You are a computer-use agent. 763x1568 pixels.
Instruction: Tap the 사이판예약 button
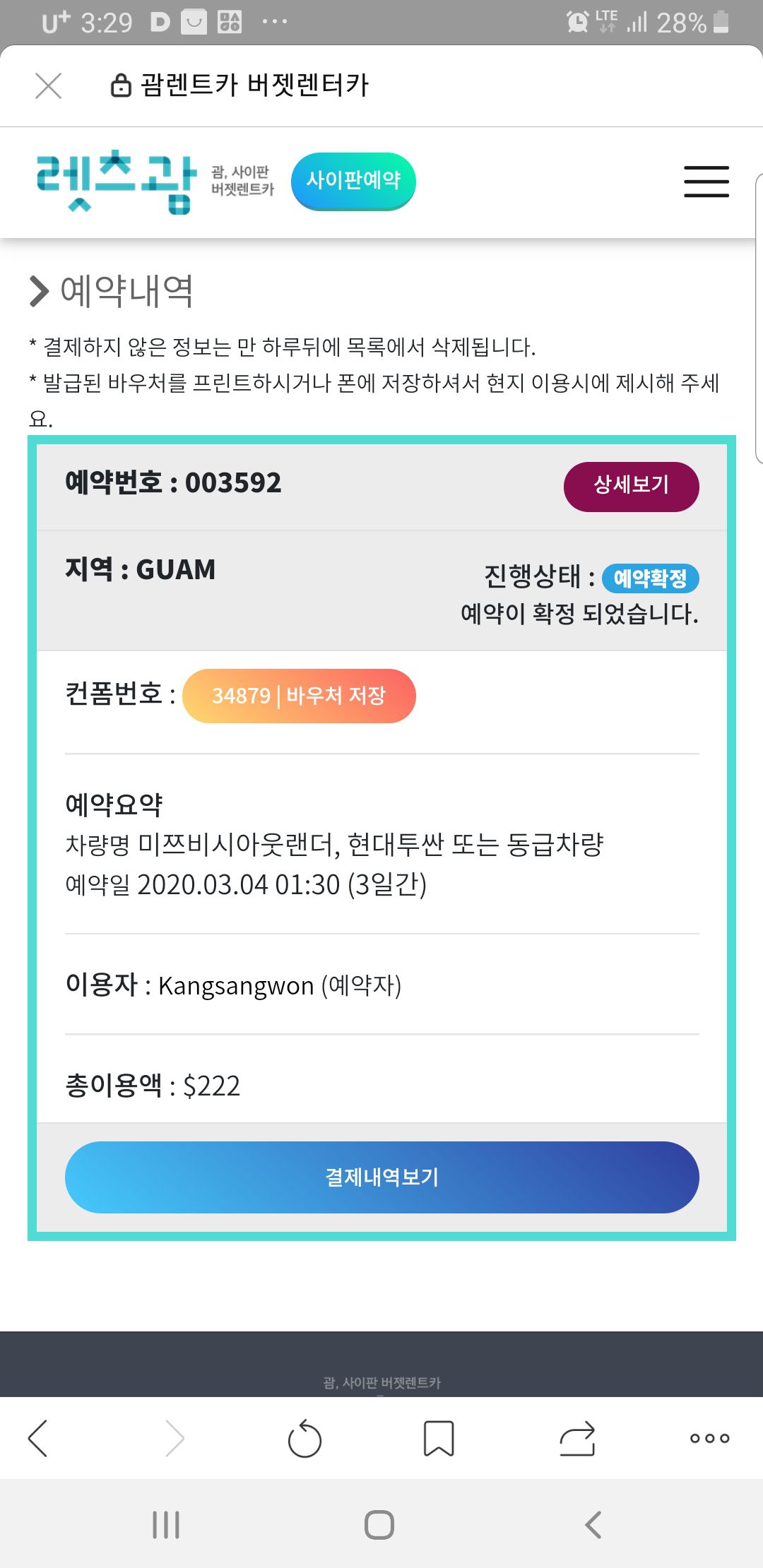[x=353, y=181]
